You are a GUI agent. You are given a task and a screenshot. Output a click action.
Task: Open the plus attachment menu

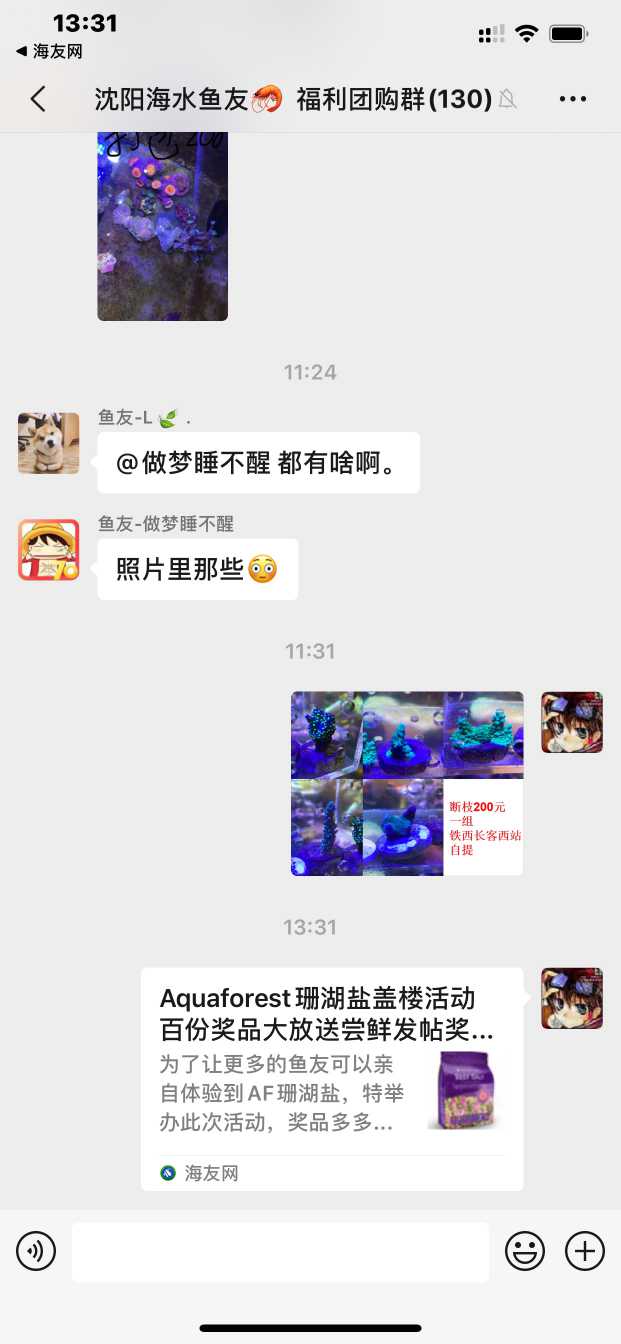point(585,1251)
